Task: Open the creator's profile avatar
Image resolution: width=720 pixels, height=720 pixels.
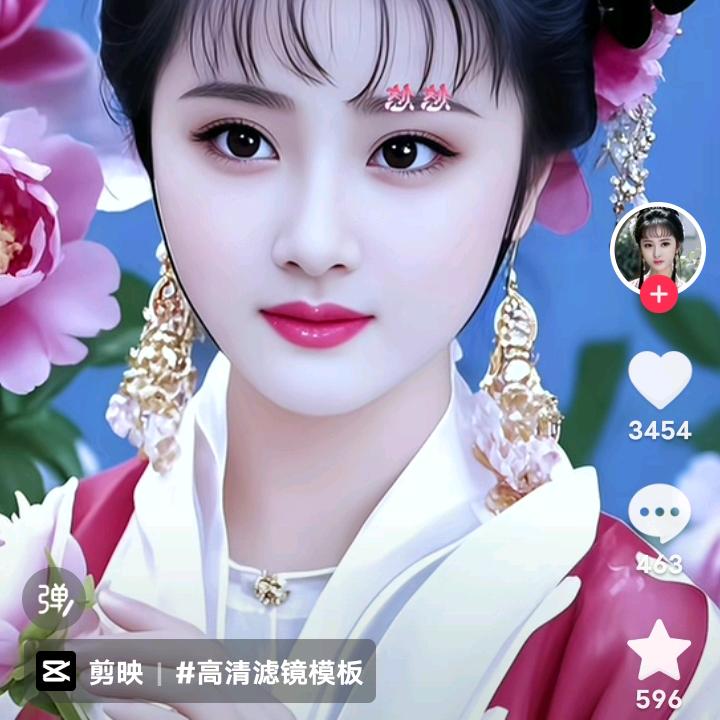Action: coord(657,246)
